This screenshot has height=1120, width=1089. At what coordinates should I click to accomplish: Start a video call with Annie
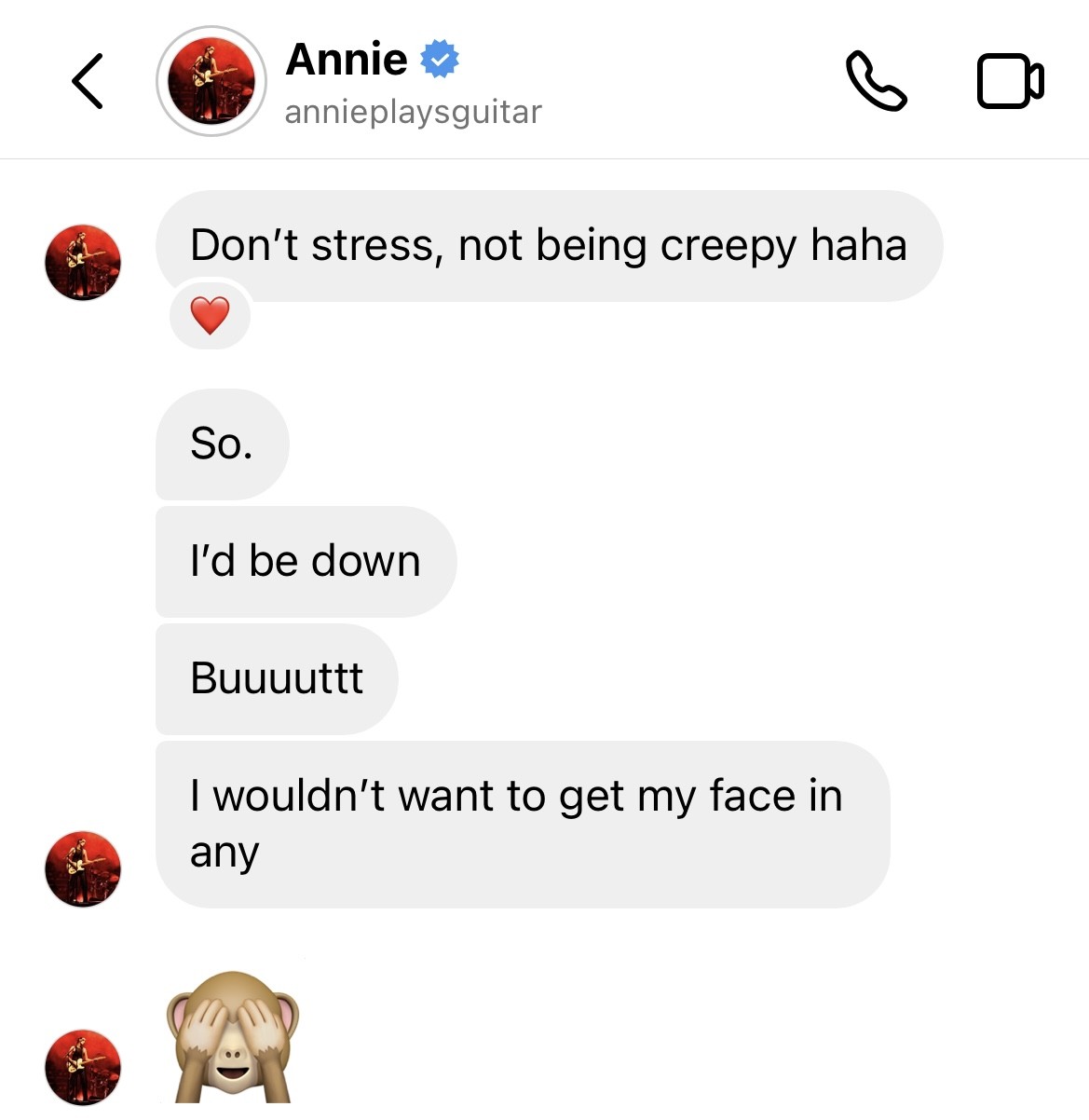point(1010,82)
